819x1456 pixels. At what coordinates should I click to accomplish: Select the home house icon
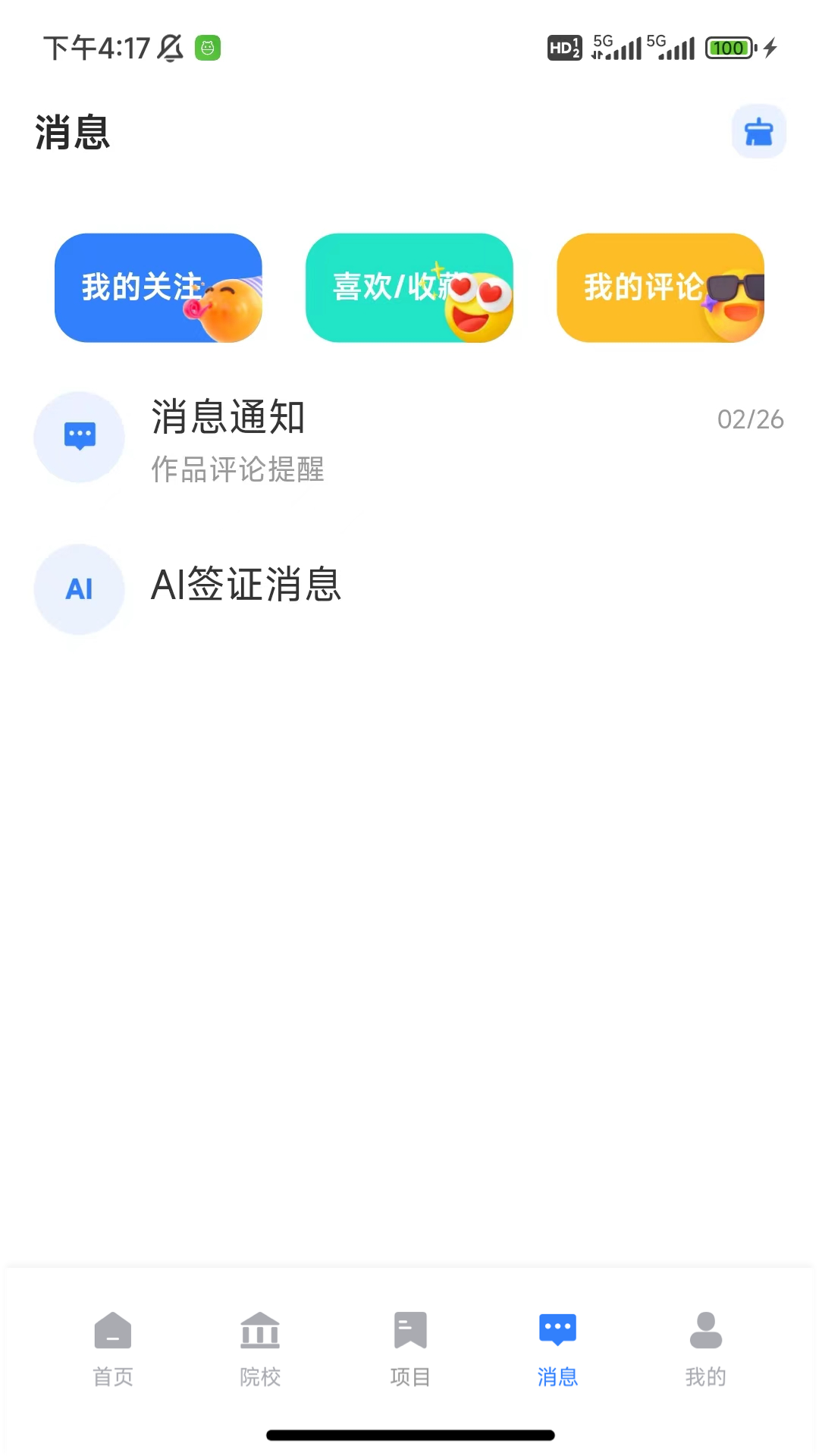[x=113, y=1332]
